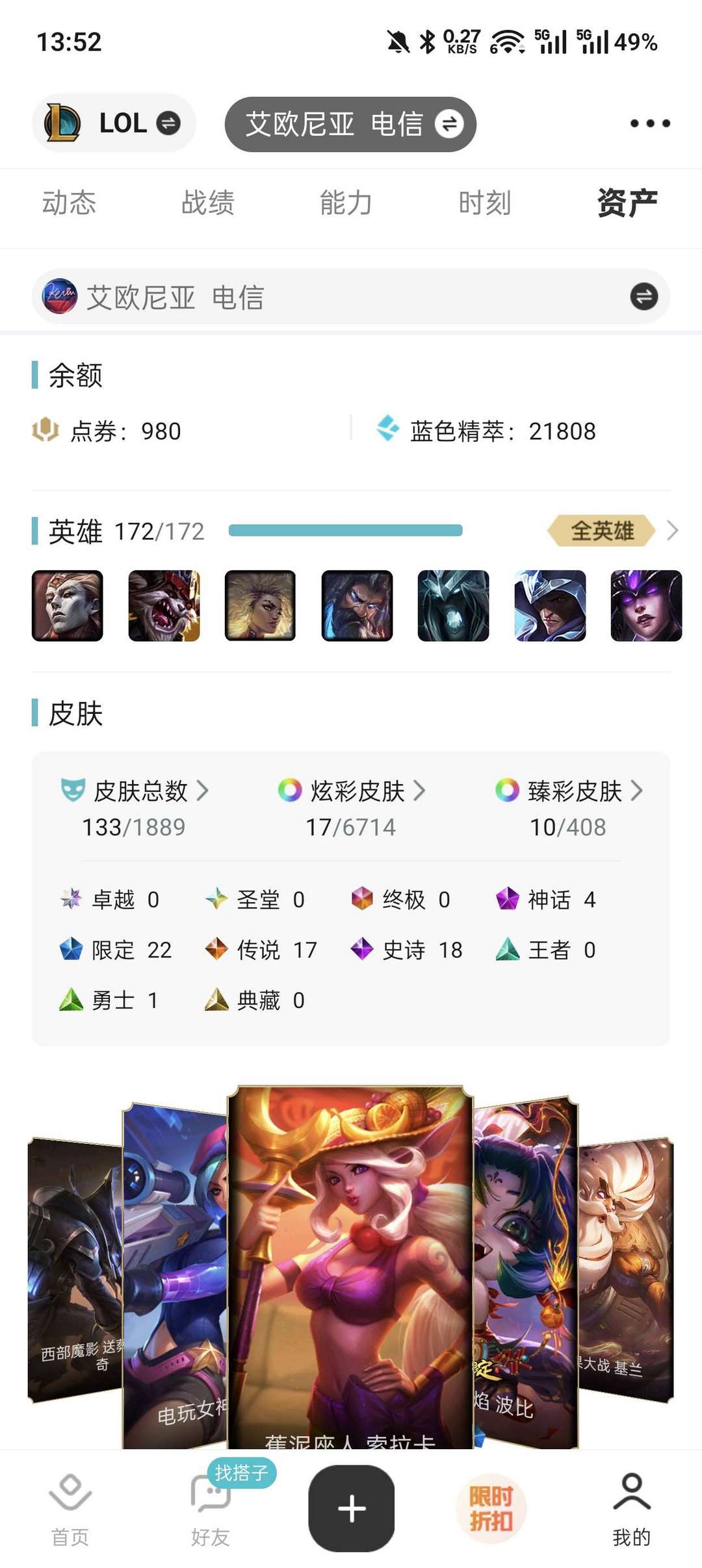Switch server from 艾欧尼亚 电信 pill
Screen dimensions: 702x1568
[x=350, y=124]
